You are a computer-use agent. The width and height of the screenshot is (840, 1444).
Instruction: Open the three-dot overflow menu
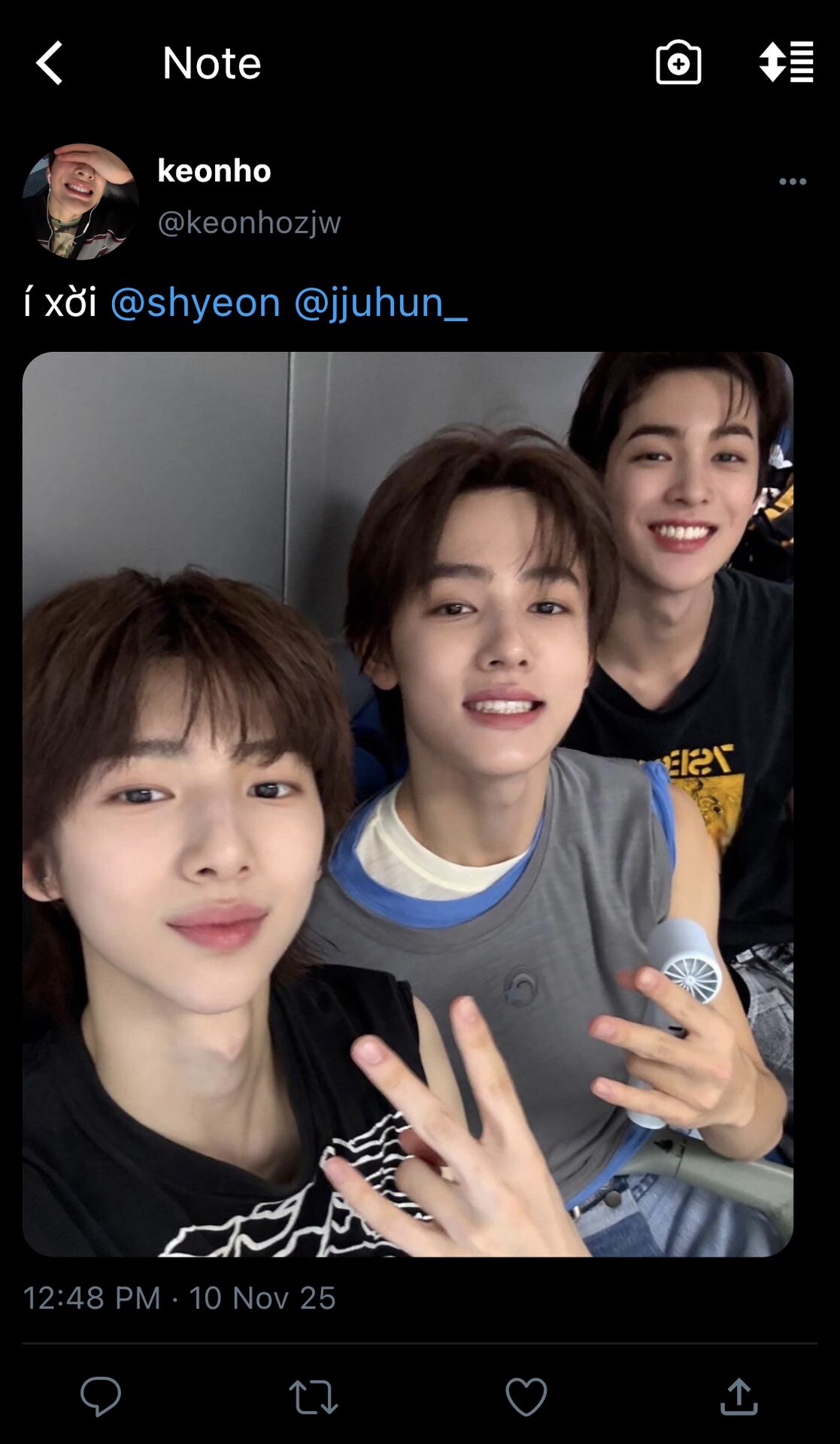(793, 181)
